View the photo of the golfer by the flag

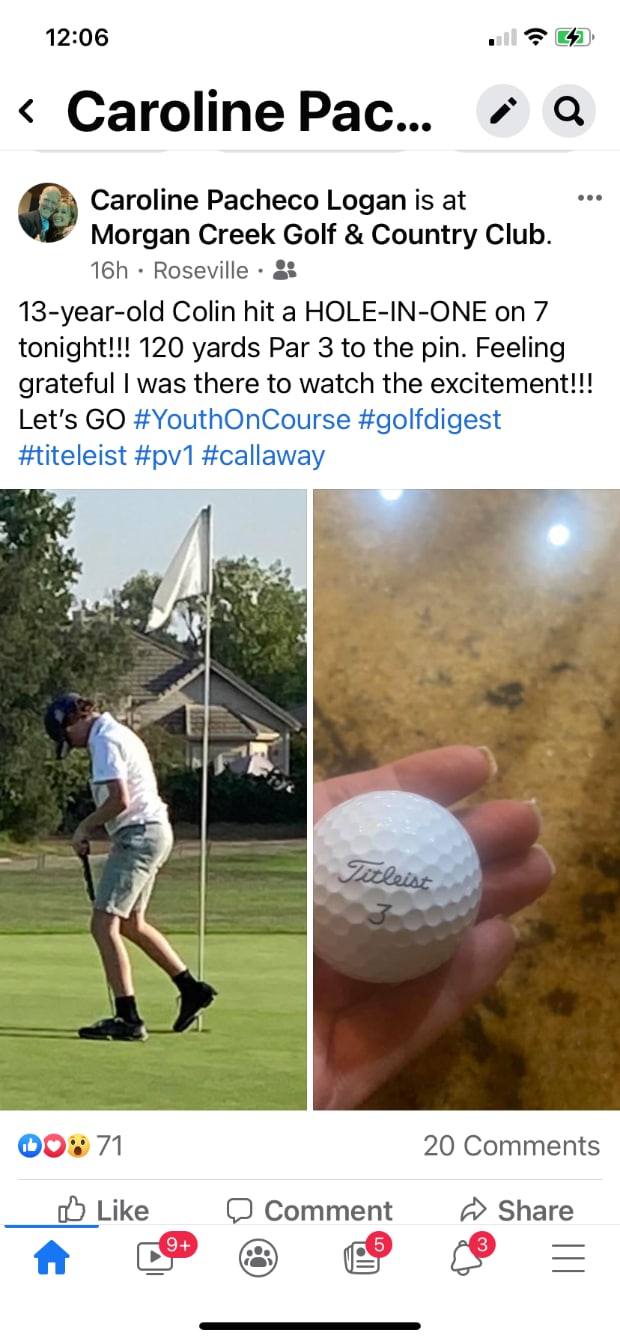153,799
